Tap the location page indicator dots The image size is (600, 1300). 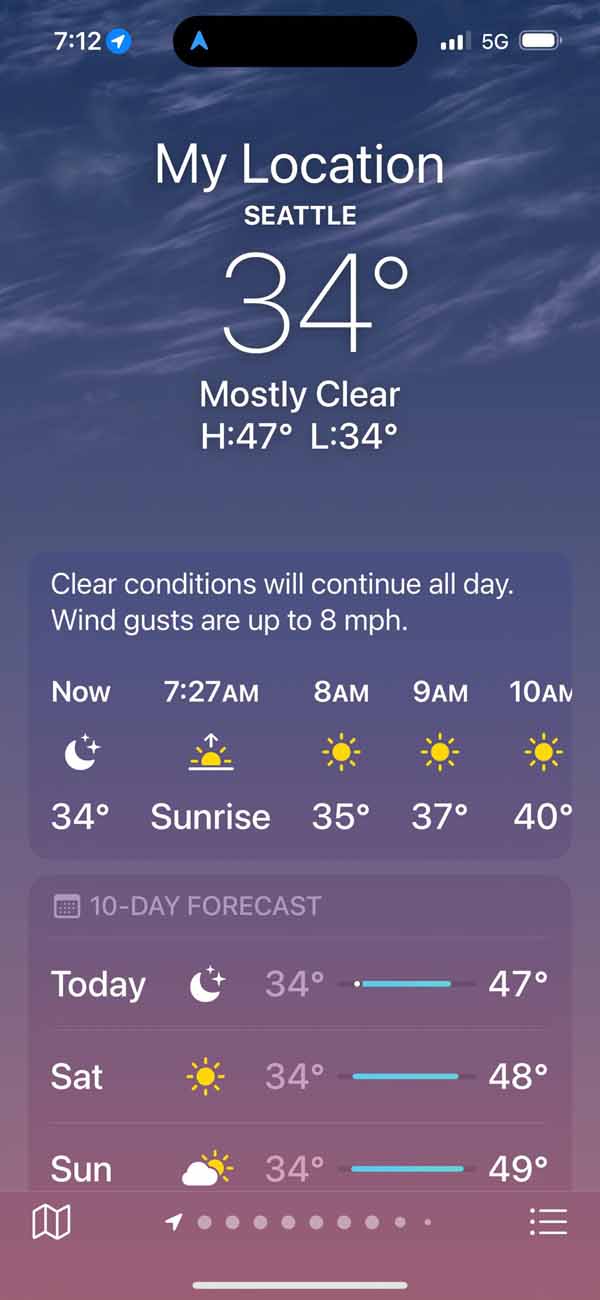tap(300, 1222)
